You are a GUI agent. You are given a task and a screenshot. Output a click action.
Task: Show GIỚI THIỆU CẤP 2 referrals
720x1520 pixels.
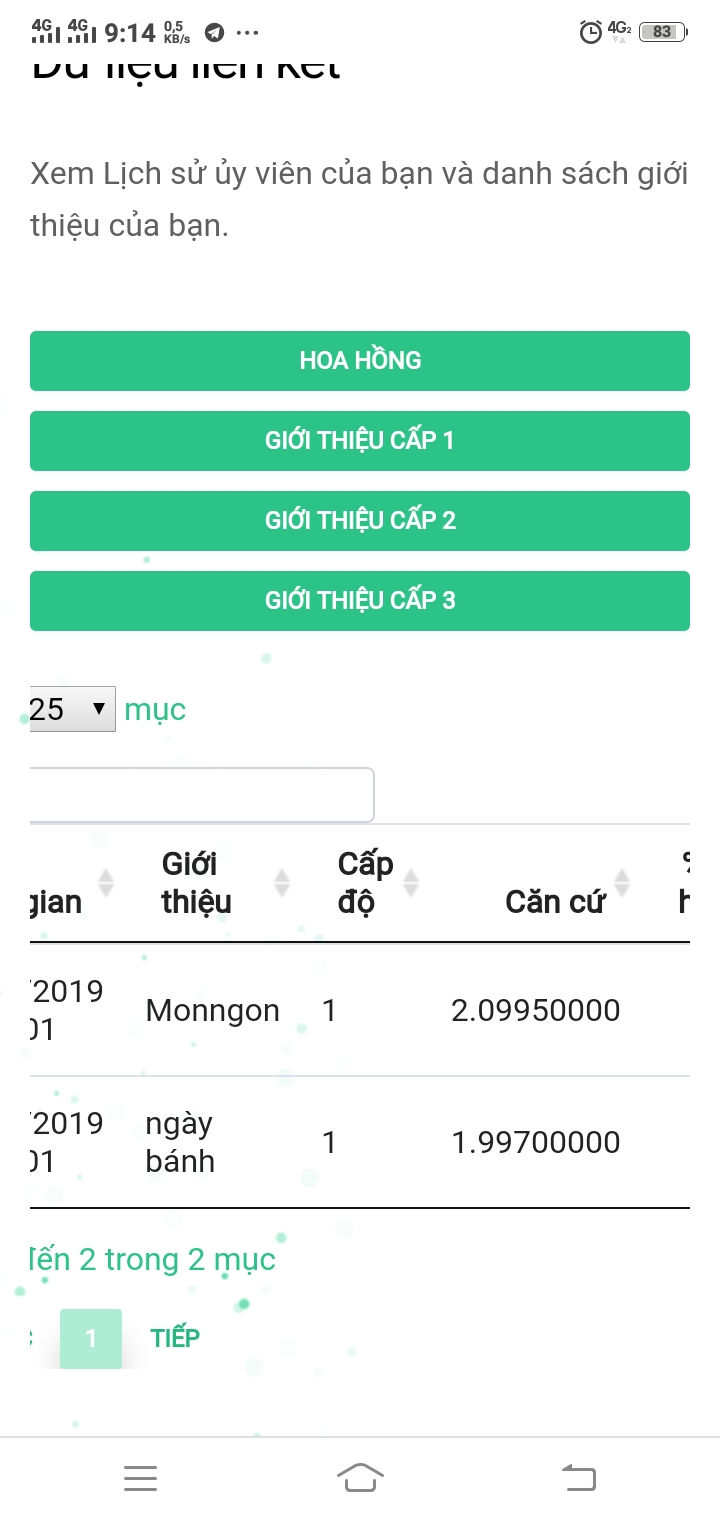pyautogui.click(x=360, y=521)
